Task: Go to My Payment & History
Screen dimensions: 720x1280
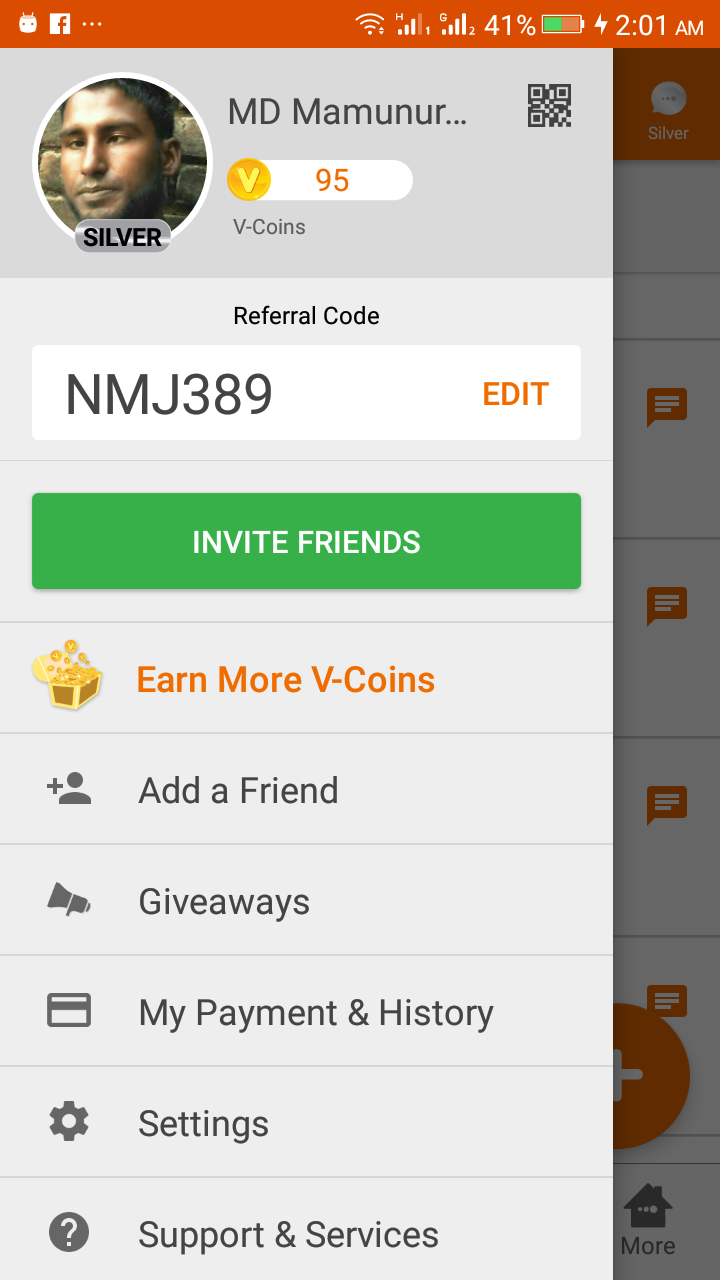Action: pos(315,1012)
